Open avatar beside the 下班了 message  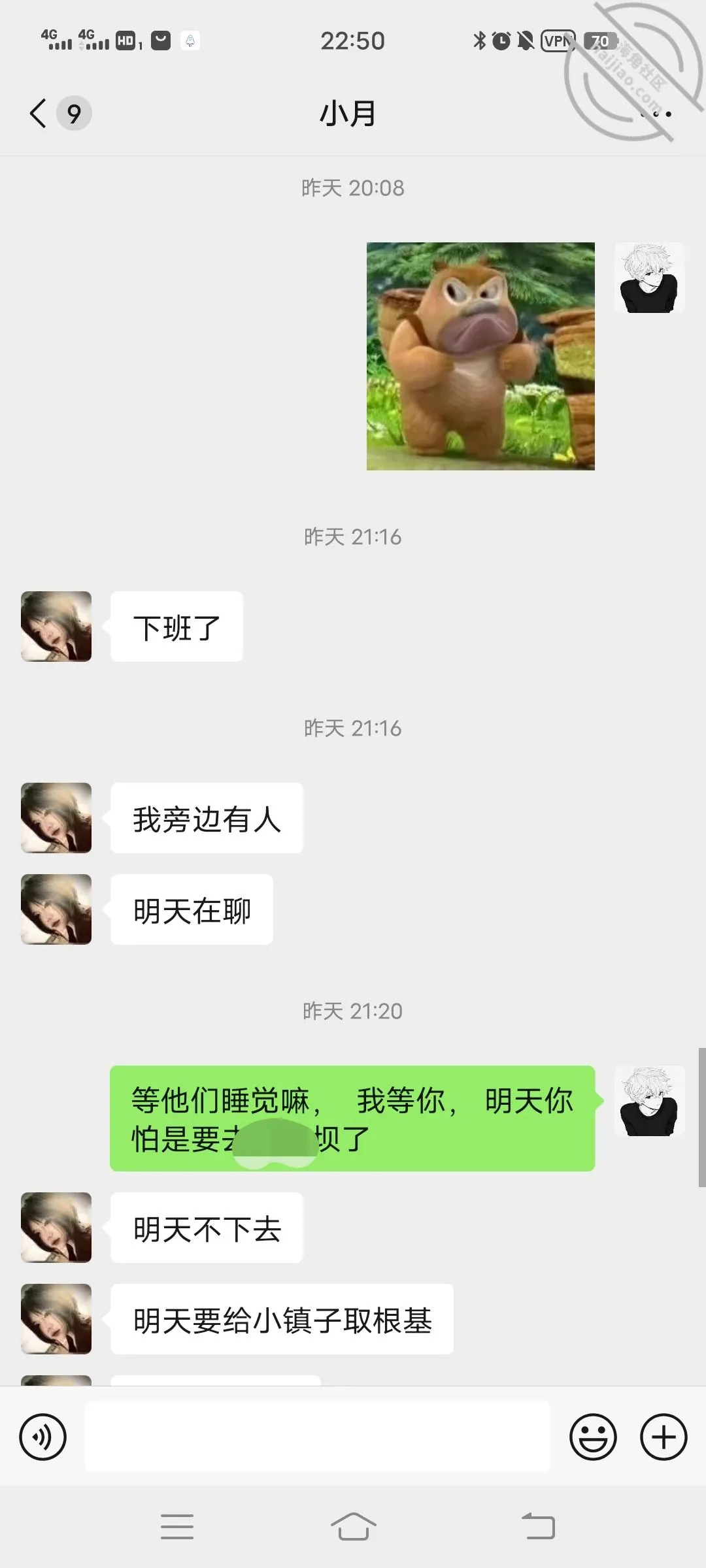(x=56, y=627)
